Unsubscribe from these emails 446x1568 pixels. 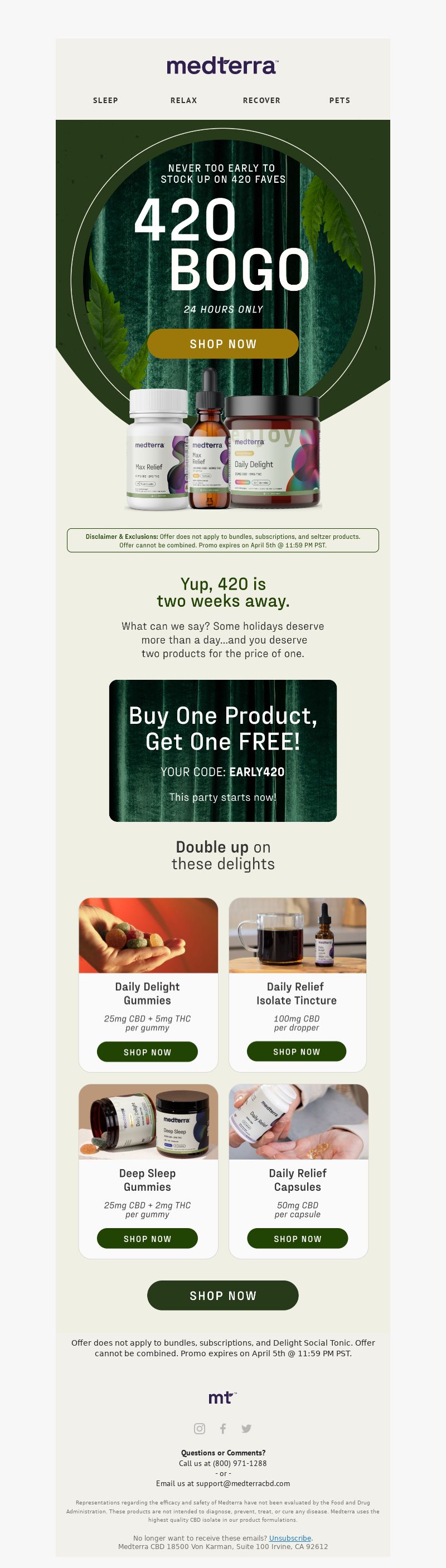(x=290, y=1538)
